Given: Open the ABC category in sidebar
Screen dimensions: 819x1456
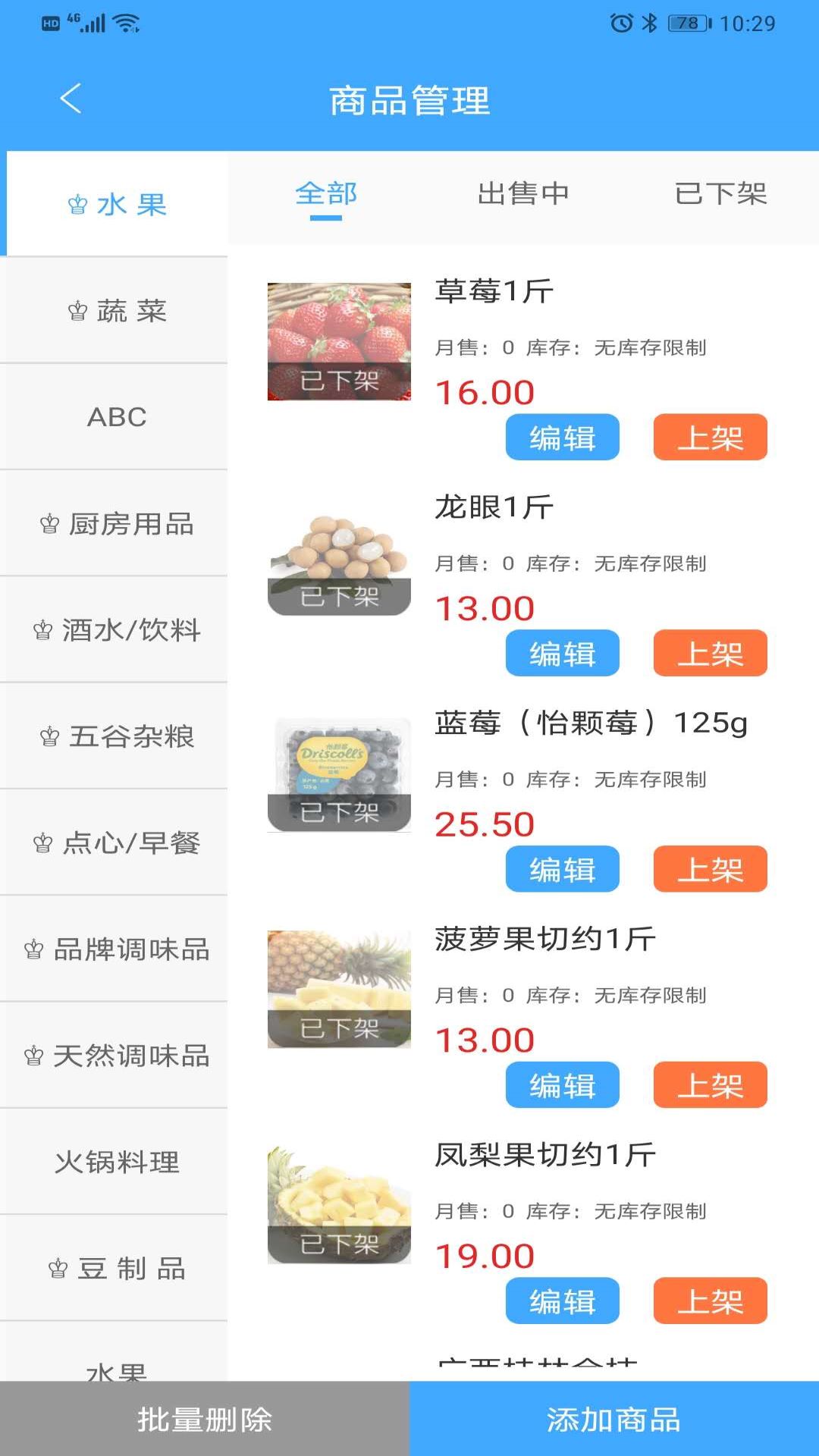Looking at the screenshot, I should click(x=114, y=417).
